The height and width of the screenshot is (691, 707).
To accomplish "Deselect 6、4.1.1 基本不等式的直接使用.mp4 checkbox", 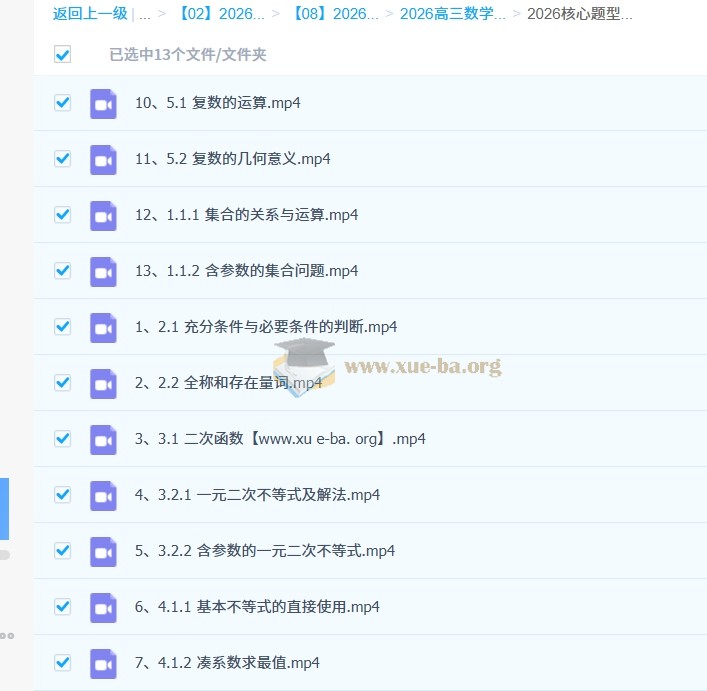I will 63,606.
